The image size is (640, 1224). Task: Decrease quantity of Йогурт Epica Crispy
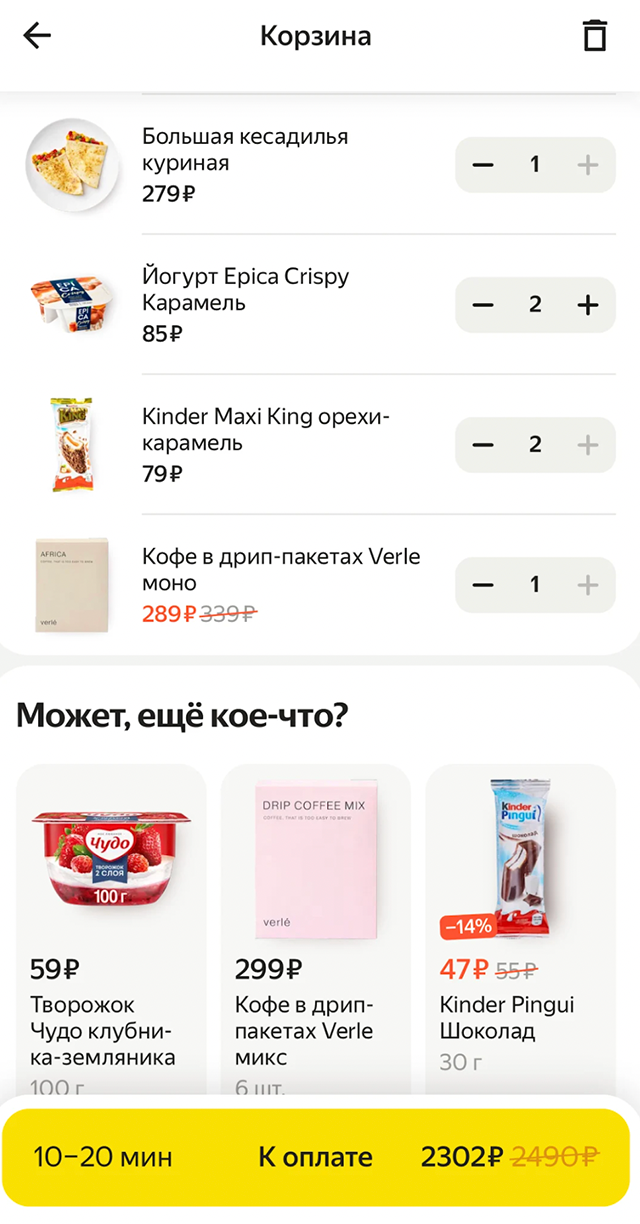pos(483,305)
